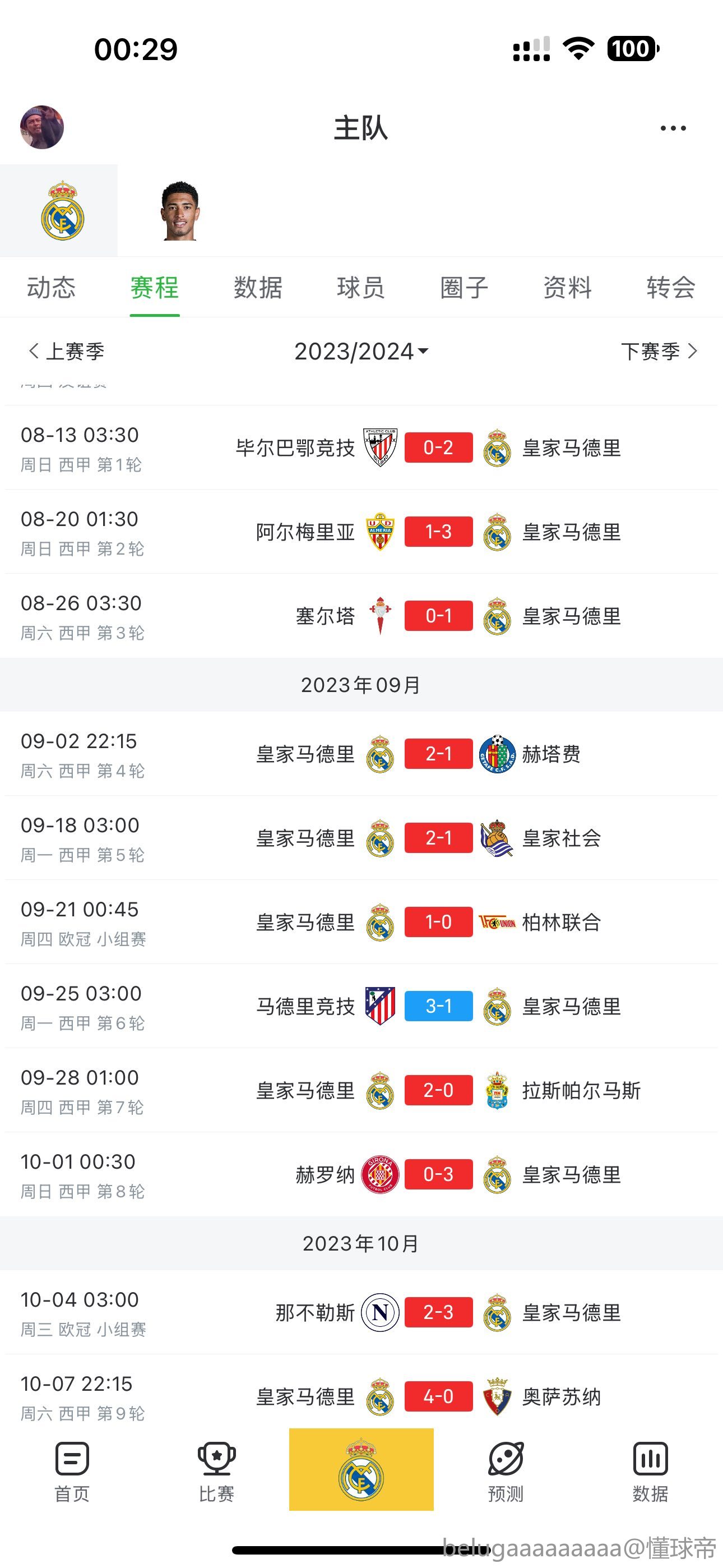Go to 首页 in bottom navigation
The image size is (723, 1568).
pyautogui.click(x=72, y=1472)
